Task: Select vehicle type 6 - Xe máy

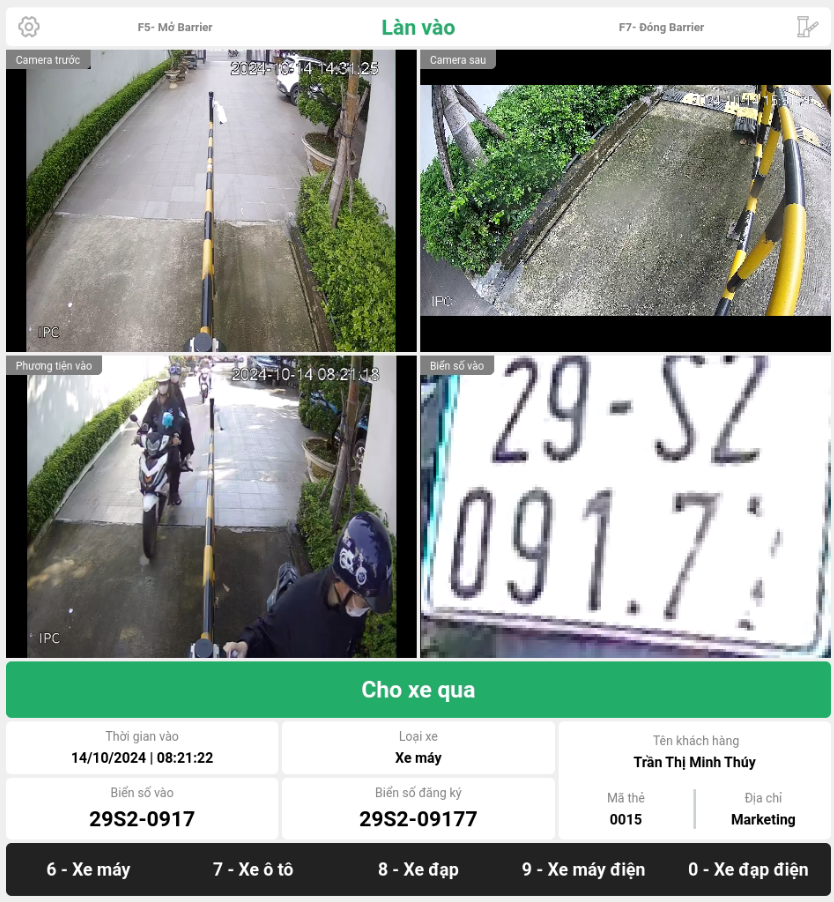Action: (88, 870)
